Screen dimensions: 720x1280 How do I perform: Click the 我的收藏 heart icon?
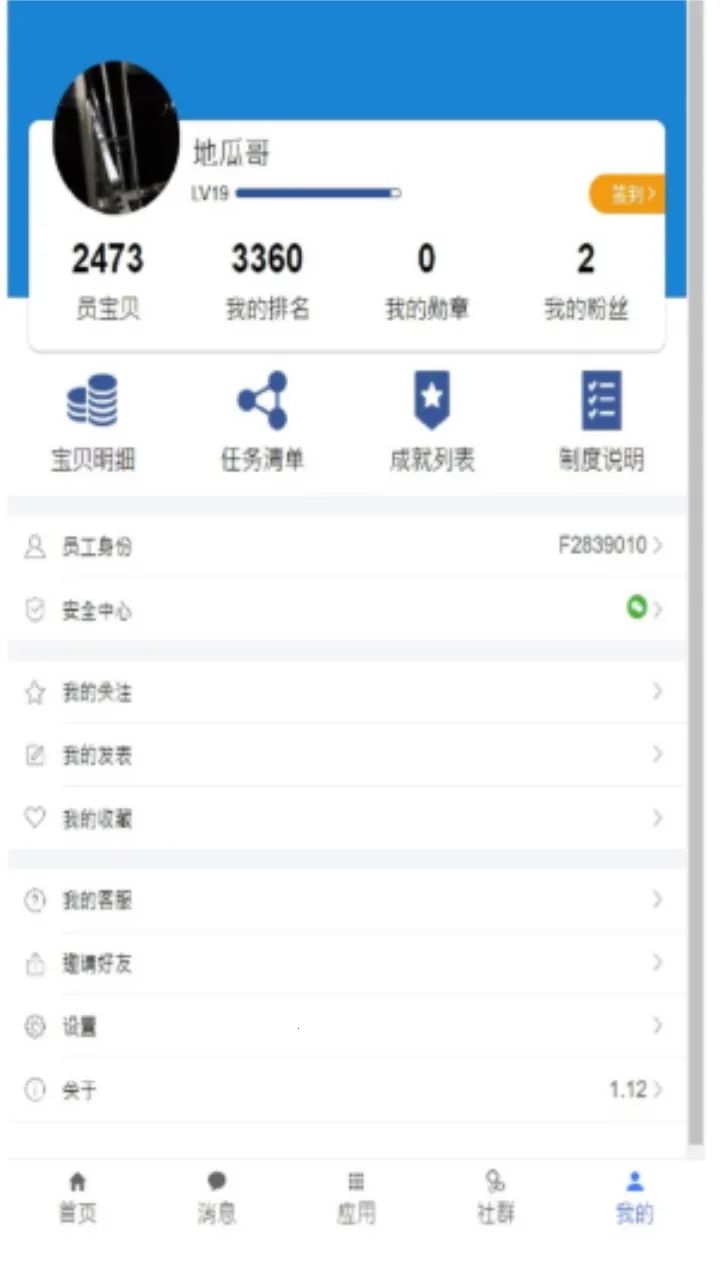[36, 818]
